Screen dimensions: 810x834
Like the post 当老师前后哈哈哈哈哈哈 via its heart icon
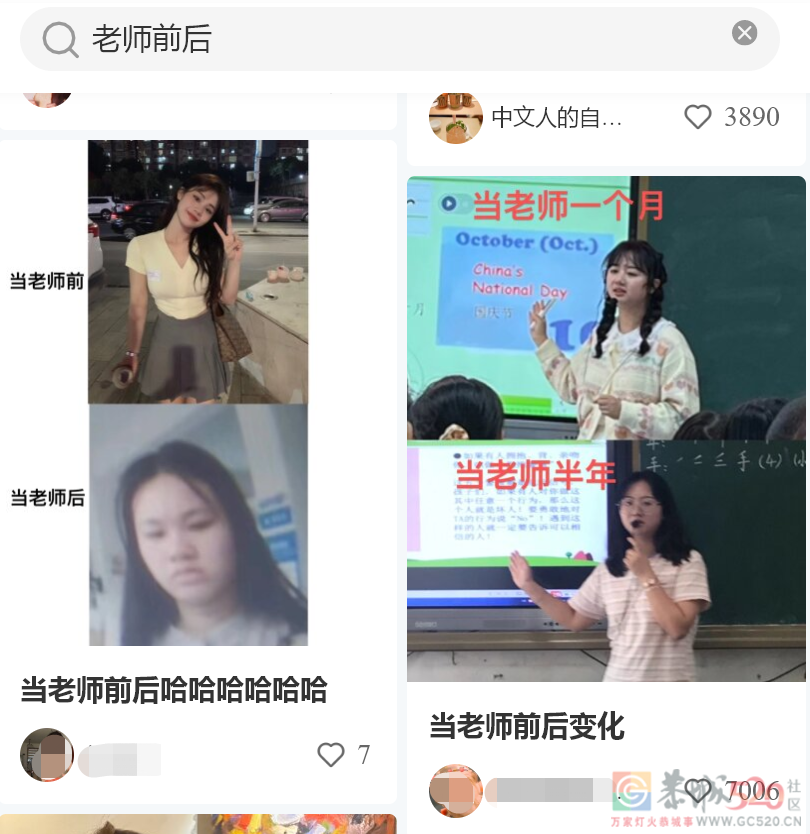330,755
